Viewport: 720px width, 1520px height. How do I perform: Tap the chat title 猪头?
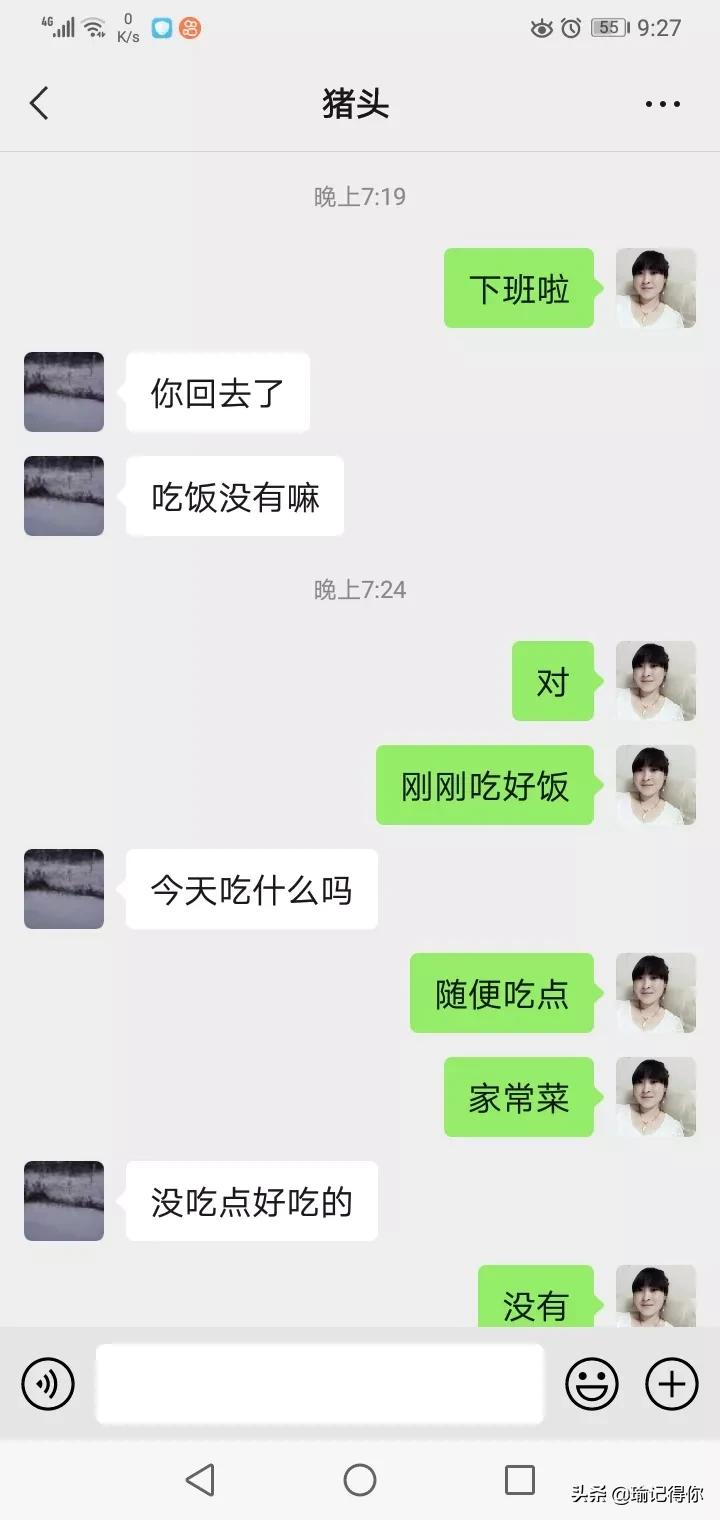pos(358,103)
